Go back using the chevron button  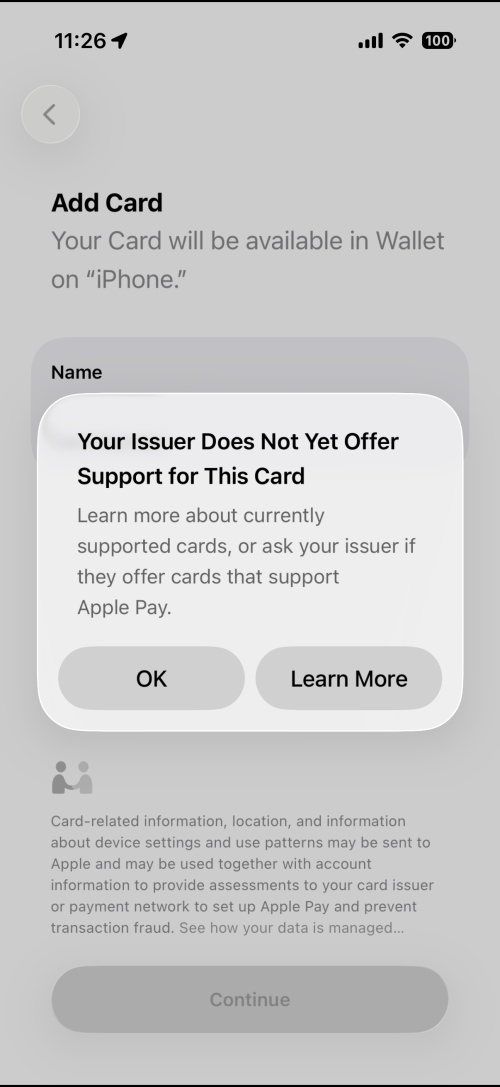click(51, 114)
